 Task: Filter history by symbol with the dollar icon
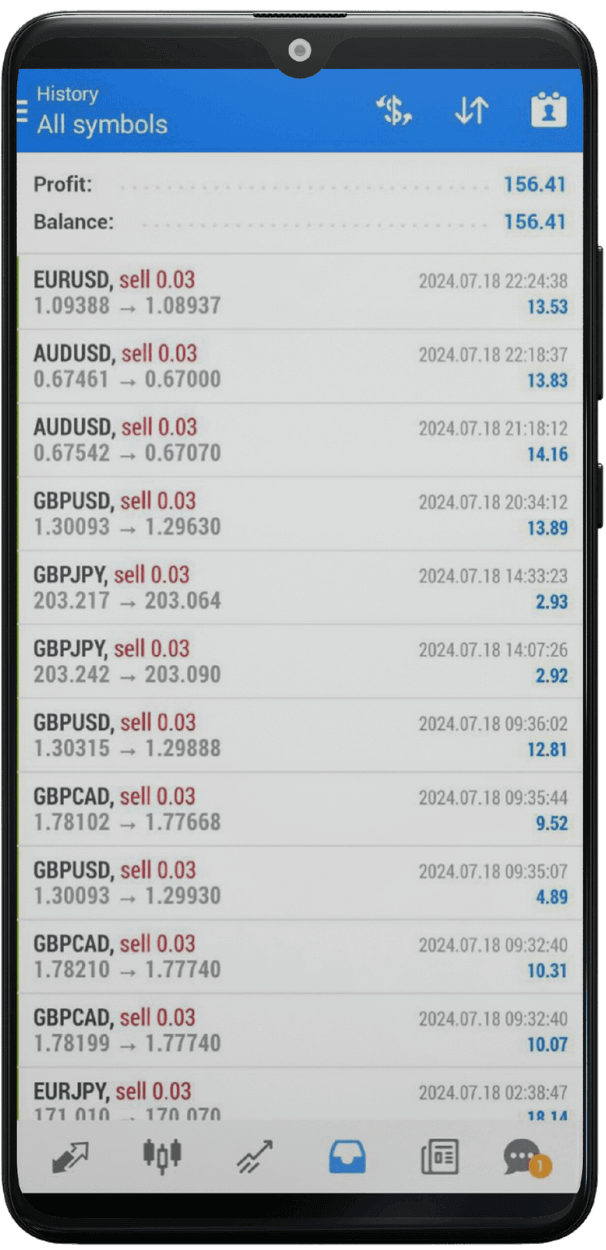394,111
